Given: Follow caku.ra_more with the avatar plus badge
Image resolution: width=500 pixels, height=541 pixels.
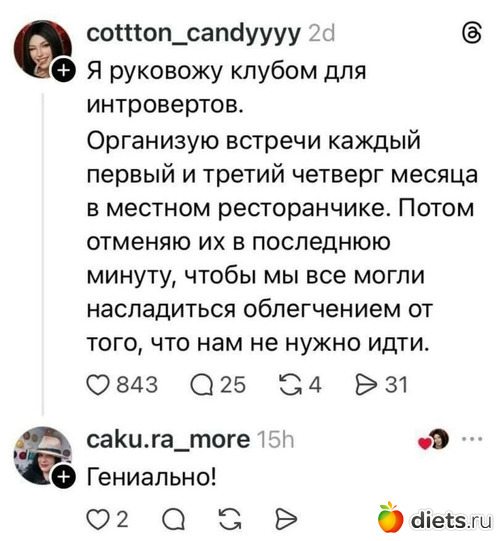Looking at the screenshot, I should 63,477.
